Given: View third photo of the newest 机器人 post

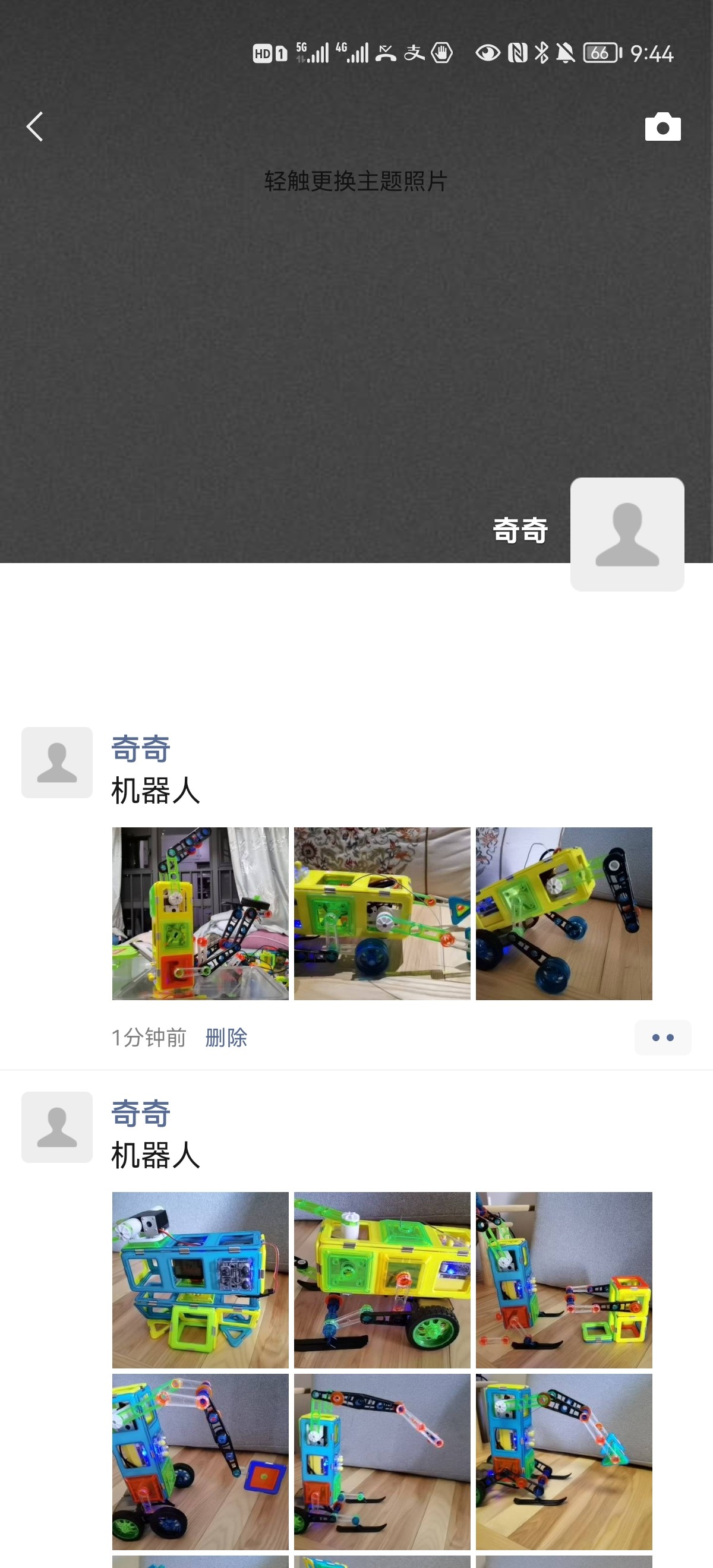Looking at the screenshot, I should [563, 913].
